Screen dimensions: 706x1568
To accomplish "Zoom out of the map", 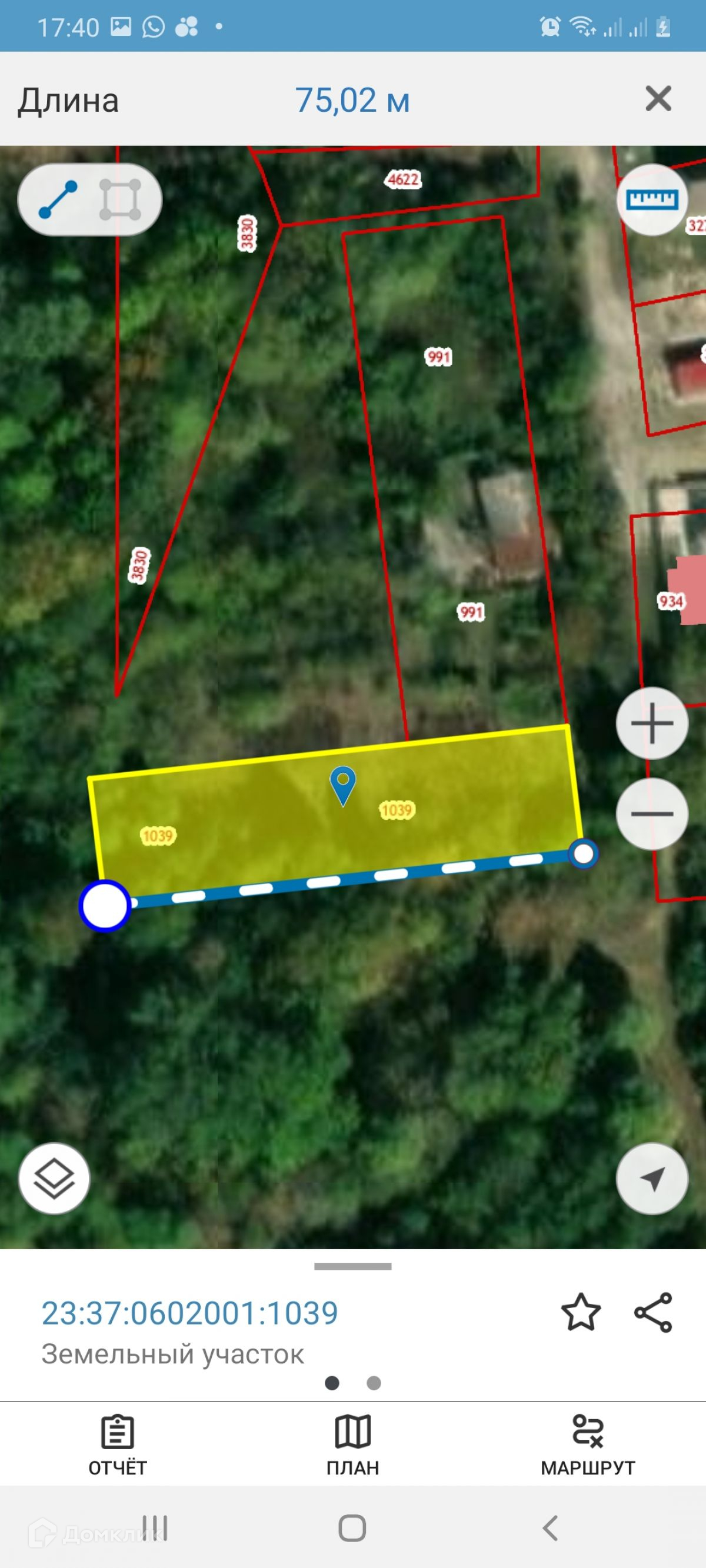I will click(x=652, y=814).
